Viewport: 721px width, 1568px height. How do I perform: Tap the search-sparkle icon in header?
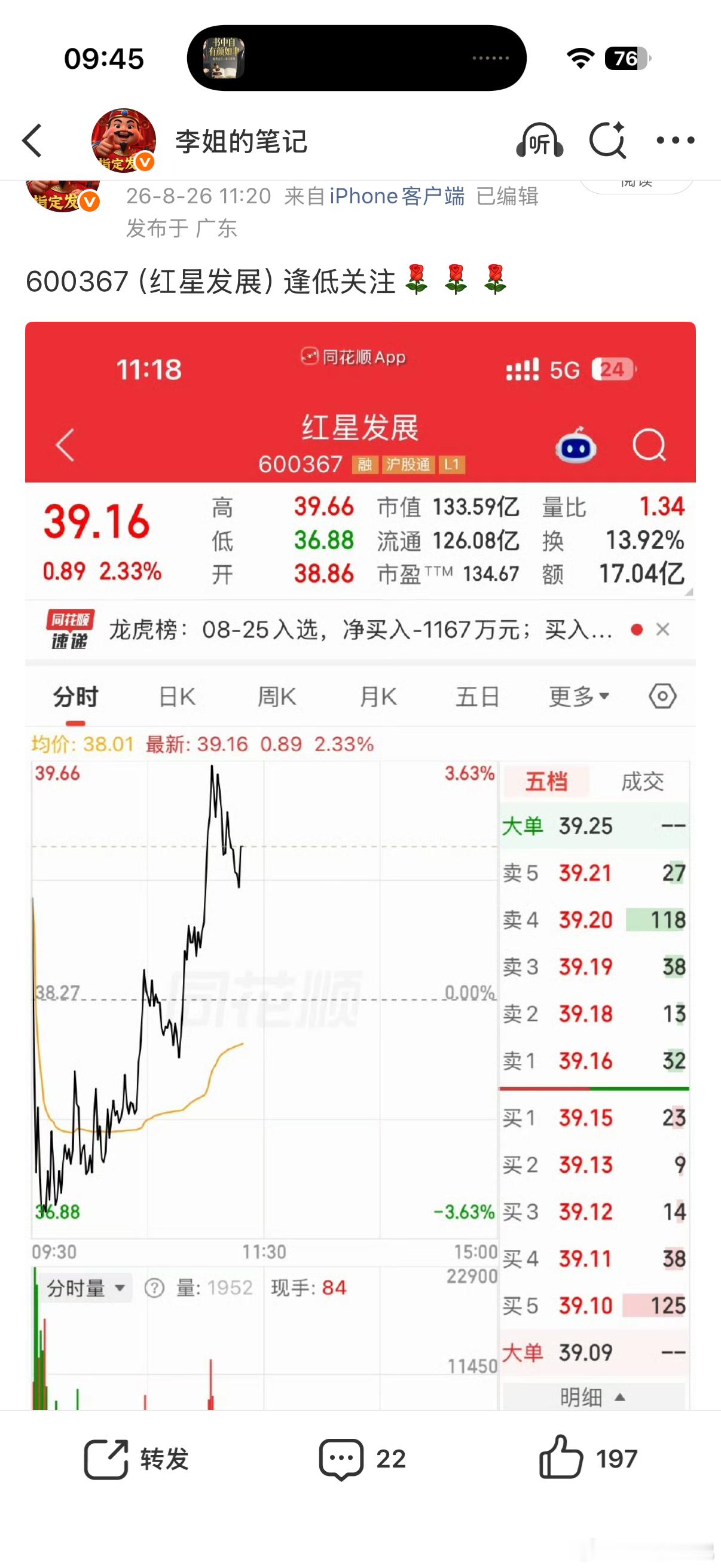click(608, 141)
